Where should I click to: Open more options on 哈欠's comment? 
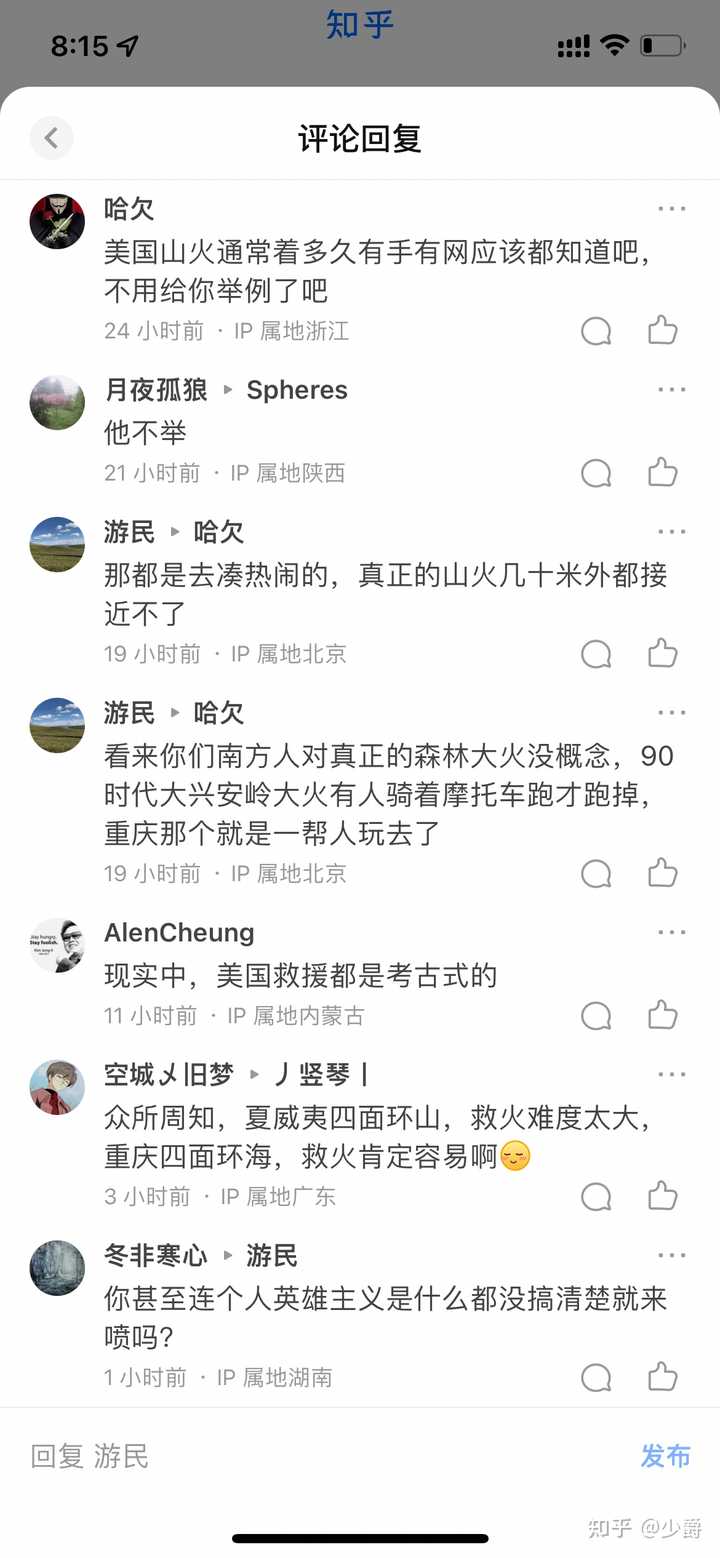coord(671,209)
